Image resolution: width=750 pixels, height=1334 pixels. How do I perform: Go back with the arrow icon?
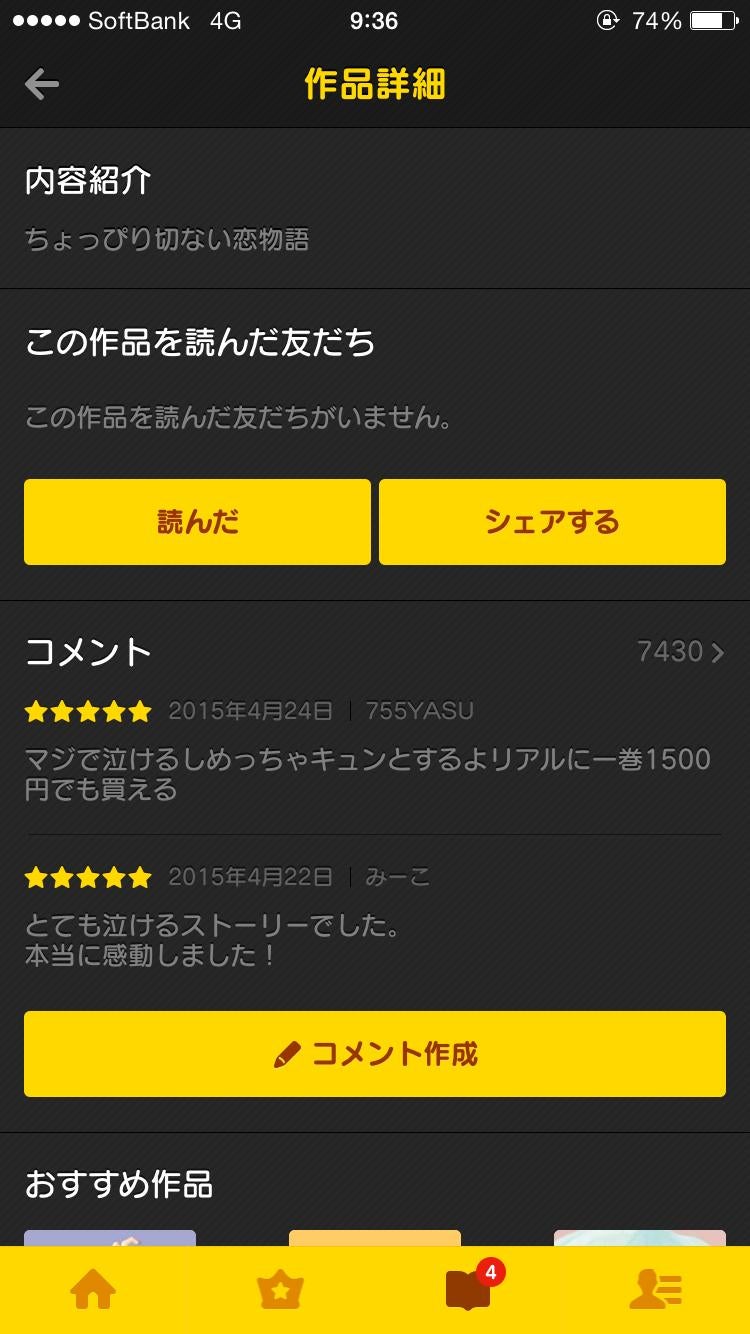click(41, 84)
